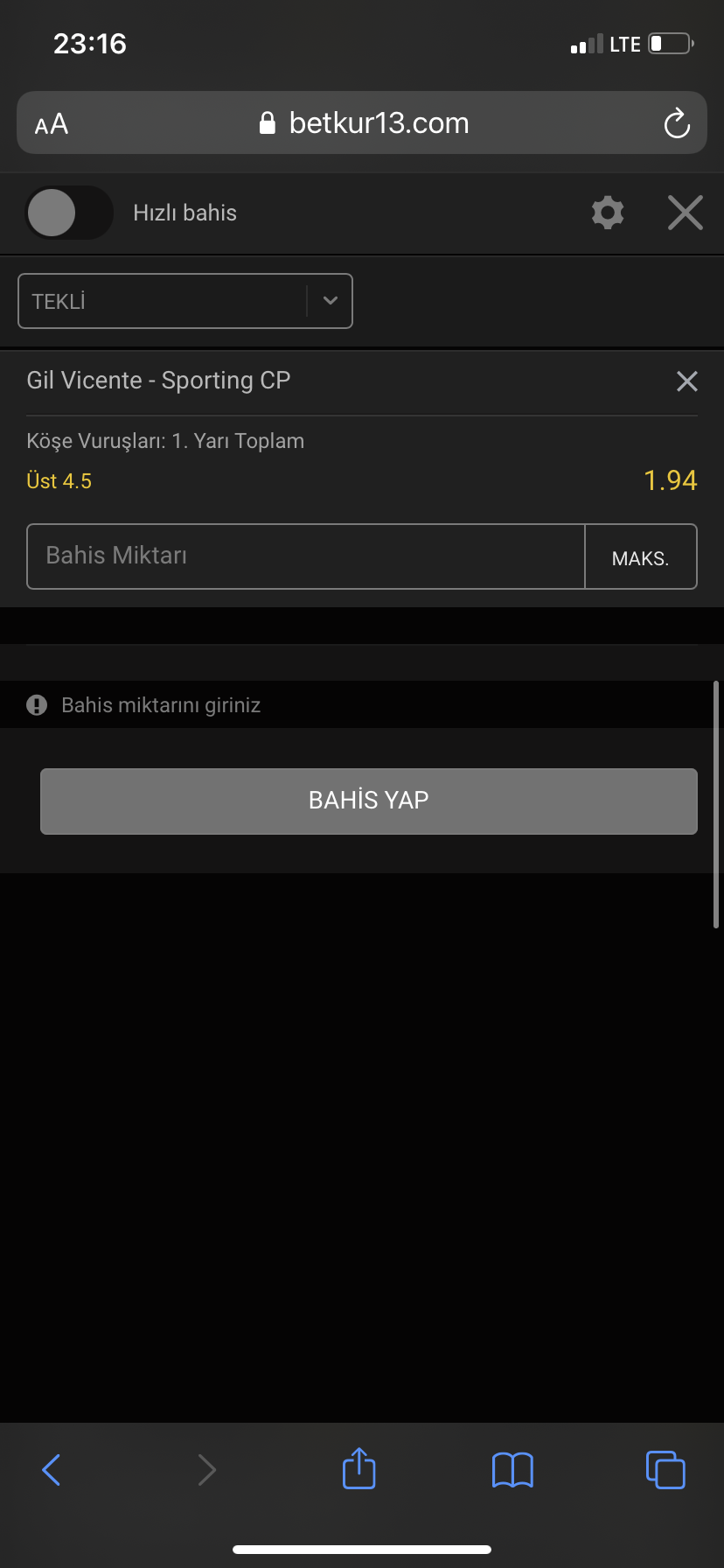Remove the Gil Vicente - Sporting CP bet
Screen dimensions: 724x1568
(687, 381)
